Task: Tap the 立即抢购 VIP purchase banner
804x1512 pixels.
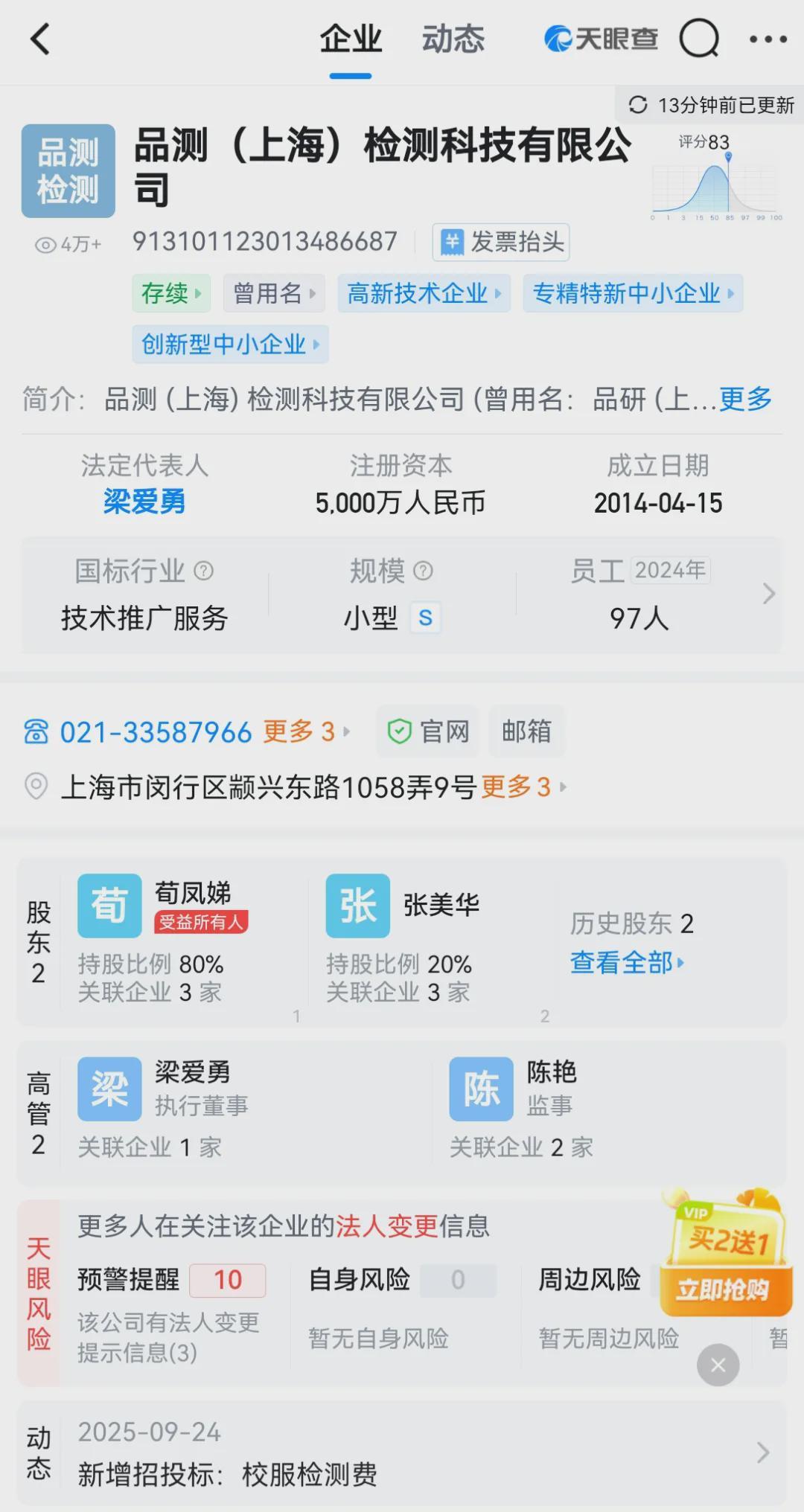Action: coord(724,1289)
